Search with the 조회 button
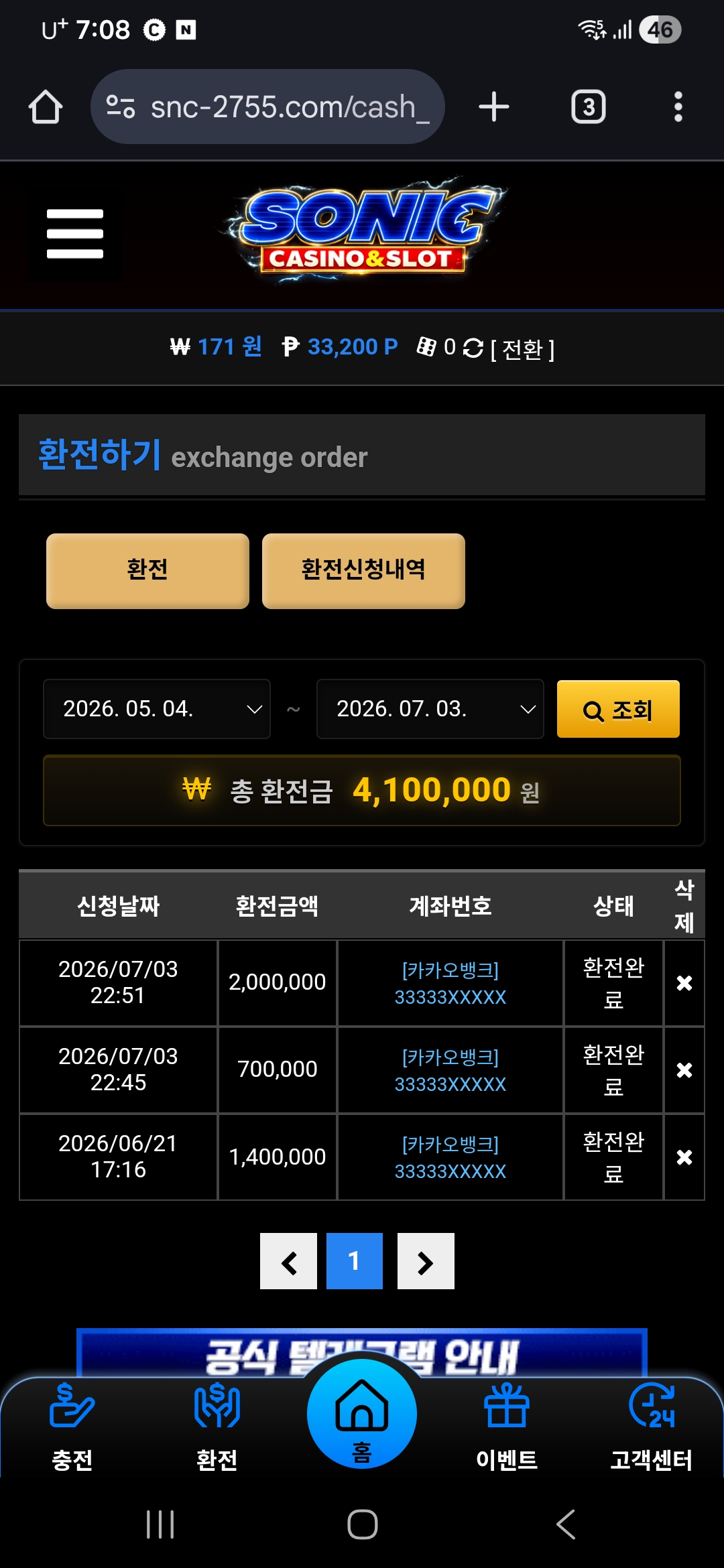This screenshot has height=1568, width=724. click(x=618, y=709)
